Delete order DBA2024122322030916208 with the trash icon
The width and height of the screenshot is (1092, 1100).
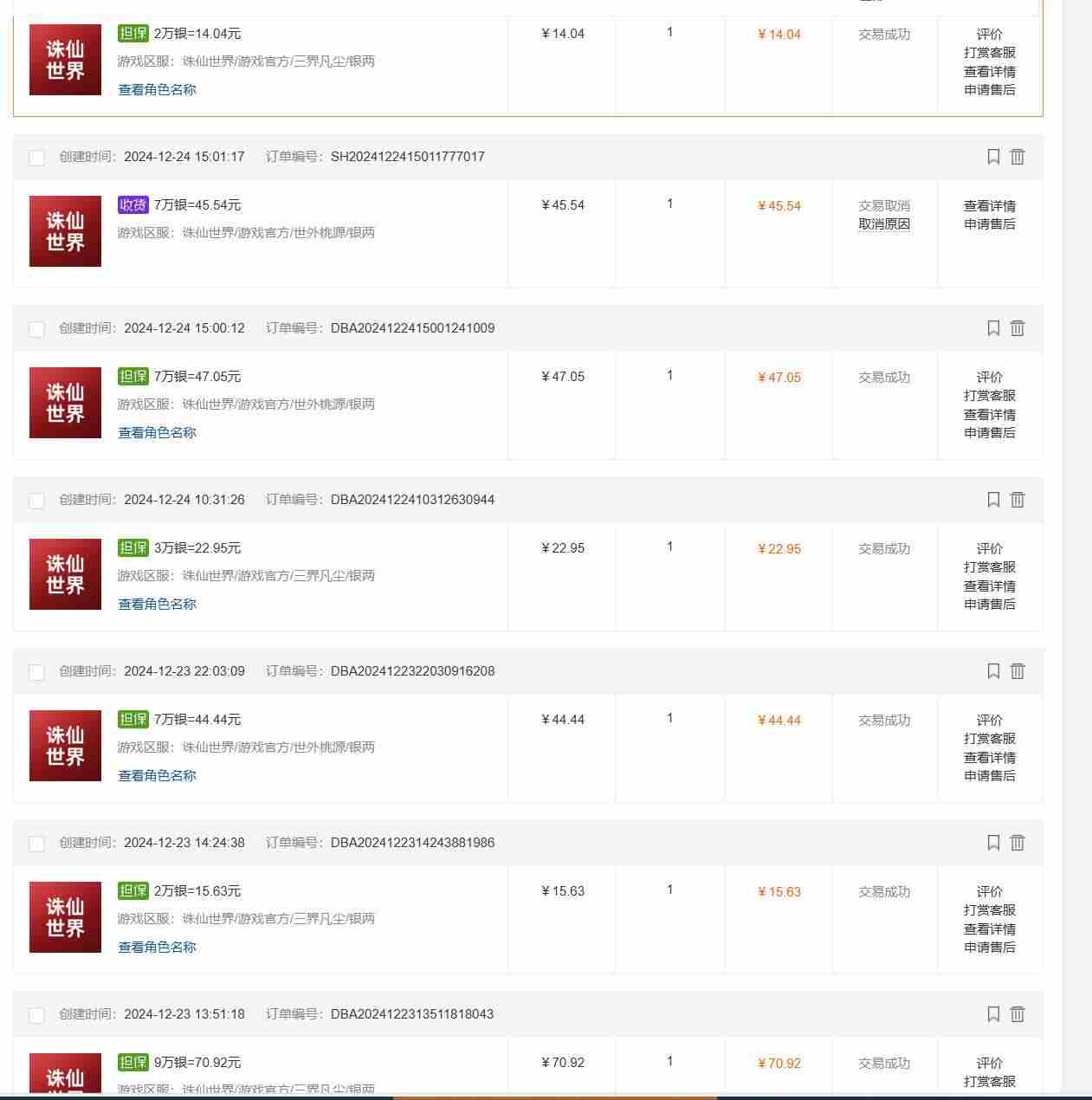(x=1018, y=671)
